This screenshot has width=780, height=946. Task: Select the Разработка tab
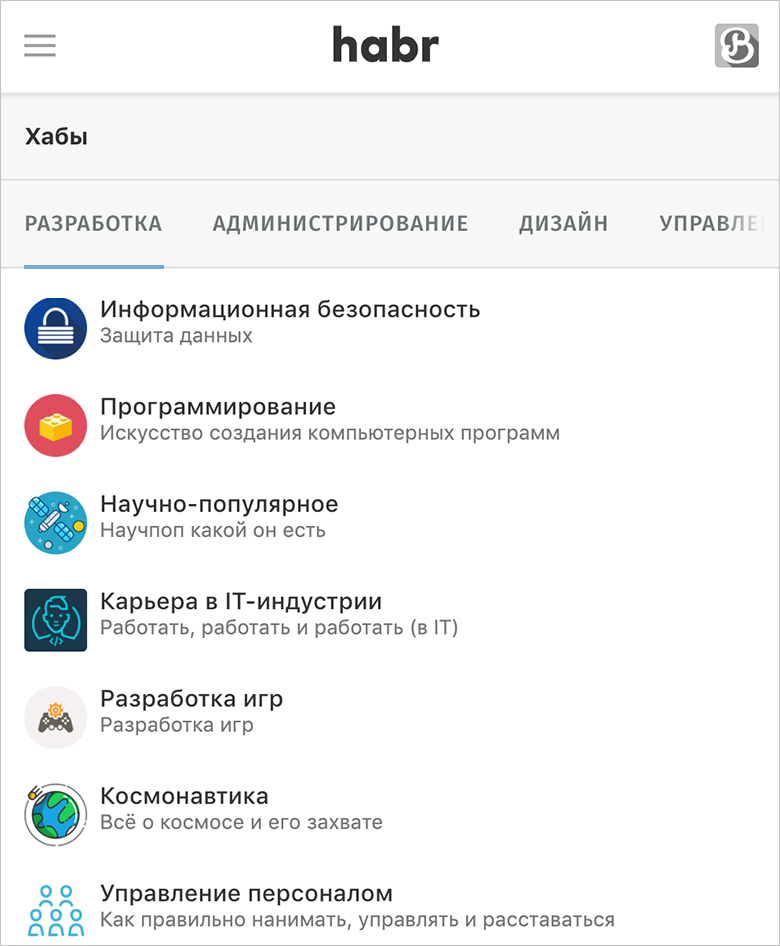pos(93,224)
